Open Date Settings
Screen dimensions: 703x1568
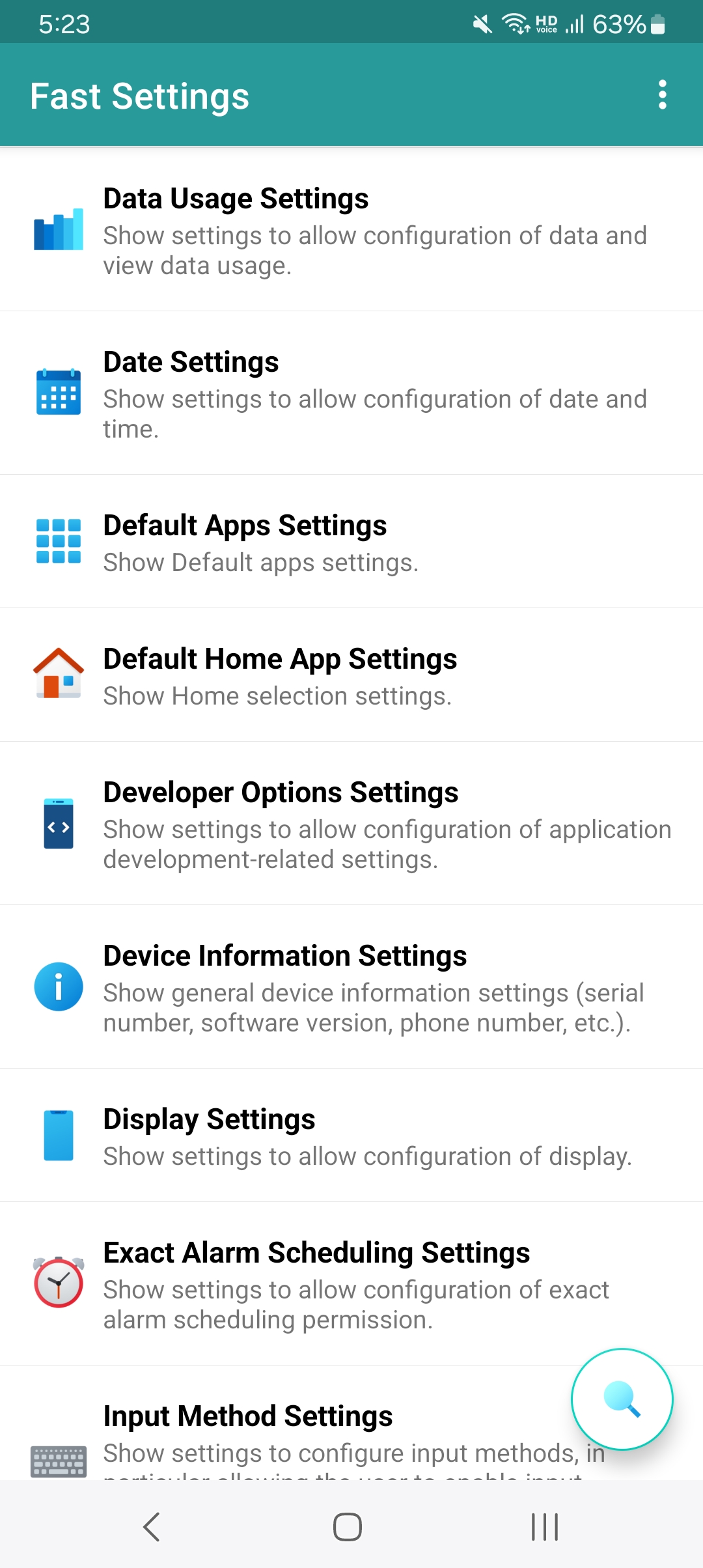coord(351,393)
